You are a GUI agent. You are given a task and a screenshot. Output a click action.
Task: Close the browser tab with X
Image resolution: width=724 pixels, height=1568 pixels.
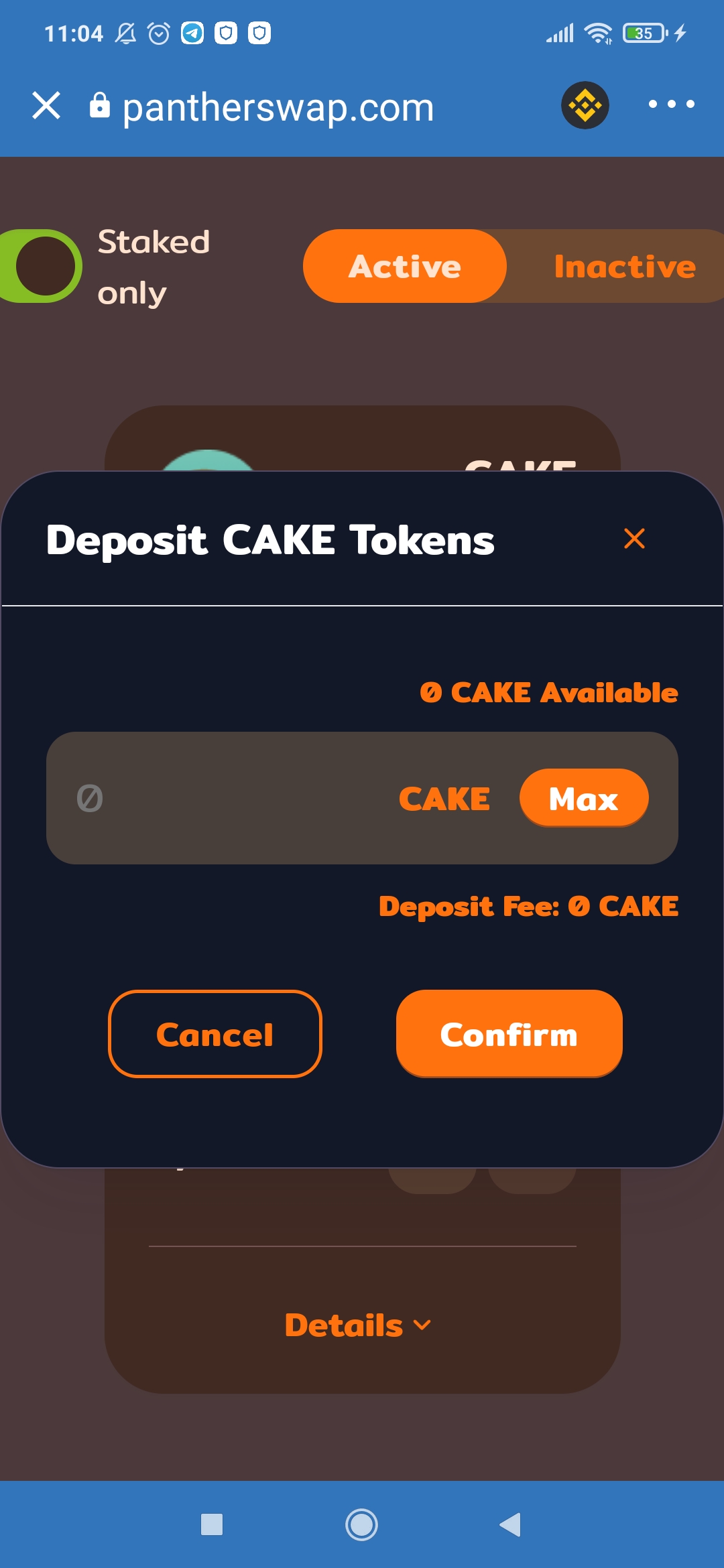click(46, 106)
